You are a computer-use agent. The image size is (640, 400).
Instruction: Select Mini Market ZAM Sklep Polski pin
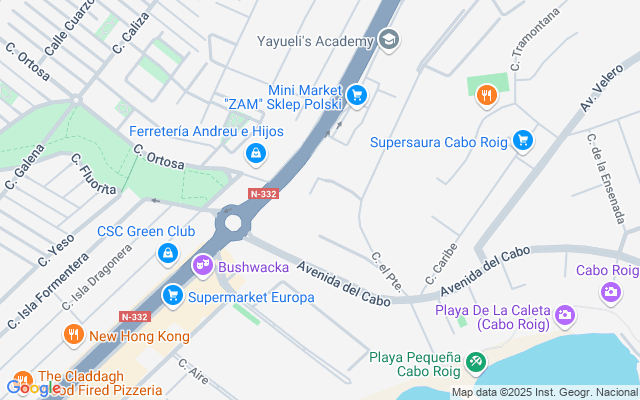pyautogui.click(x=358, y=95)
